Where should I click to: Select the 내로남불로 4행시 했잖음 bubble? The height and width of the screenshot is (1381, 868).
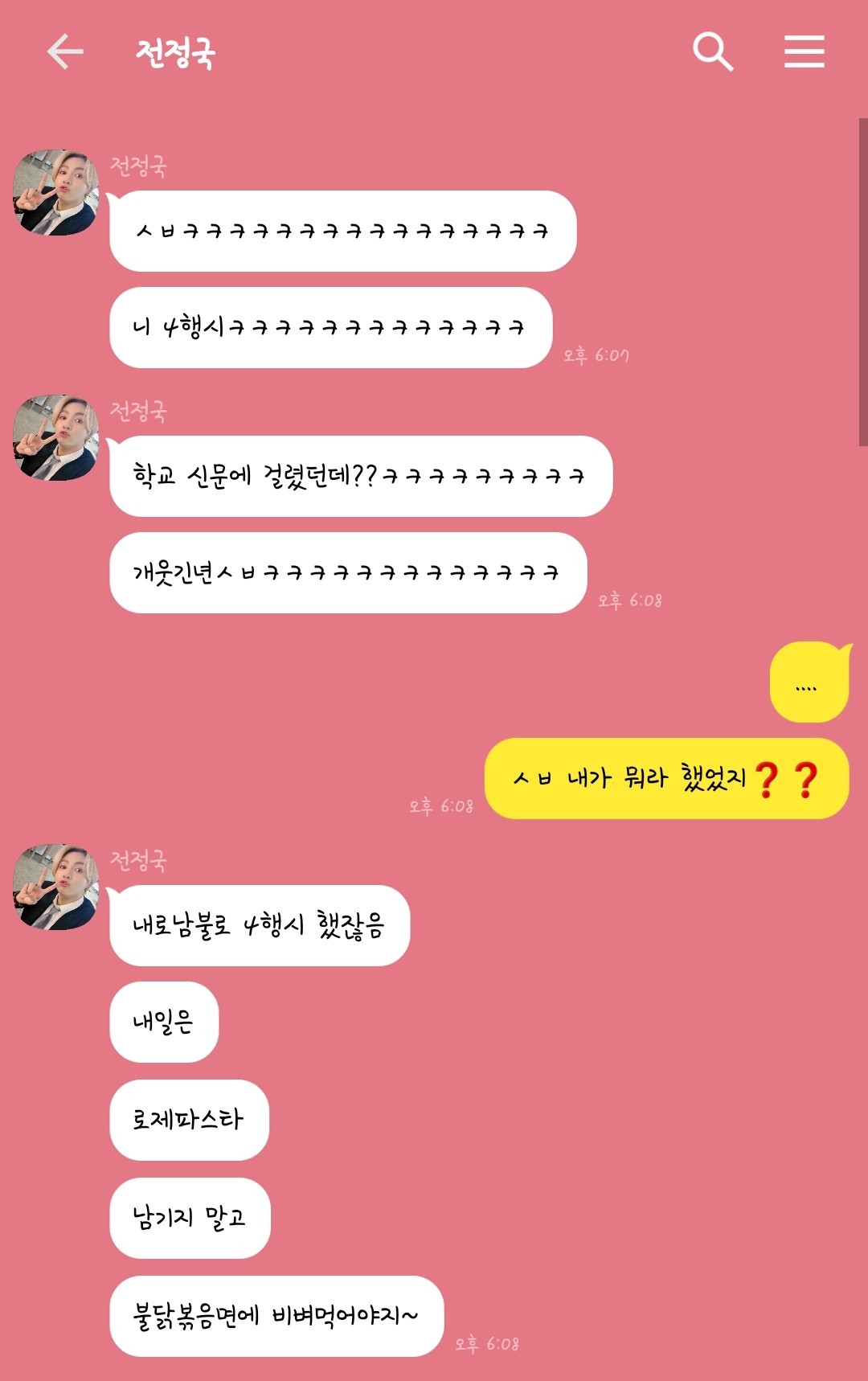coord(257,924)
